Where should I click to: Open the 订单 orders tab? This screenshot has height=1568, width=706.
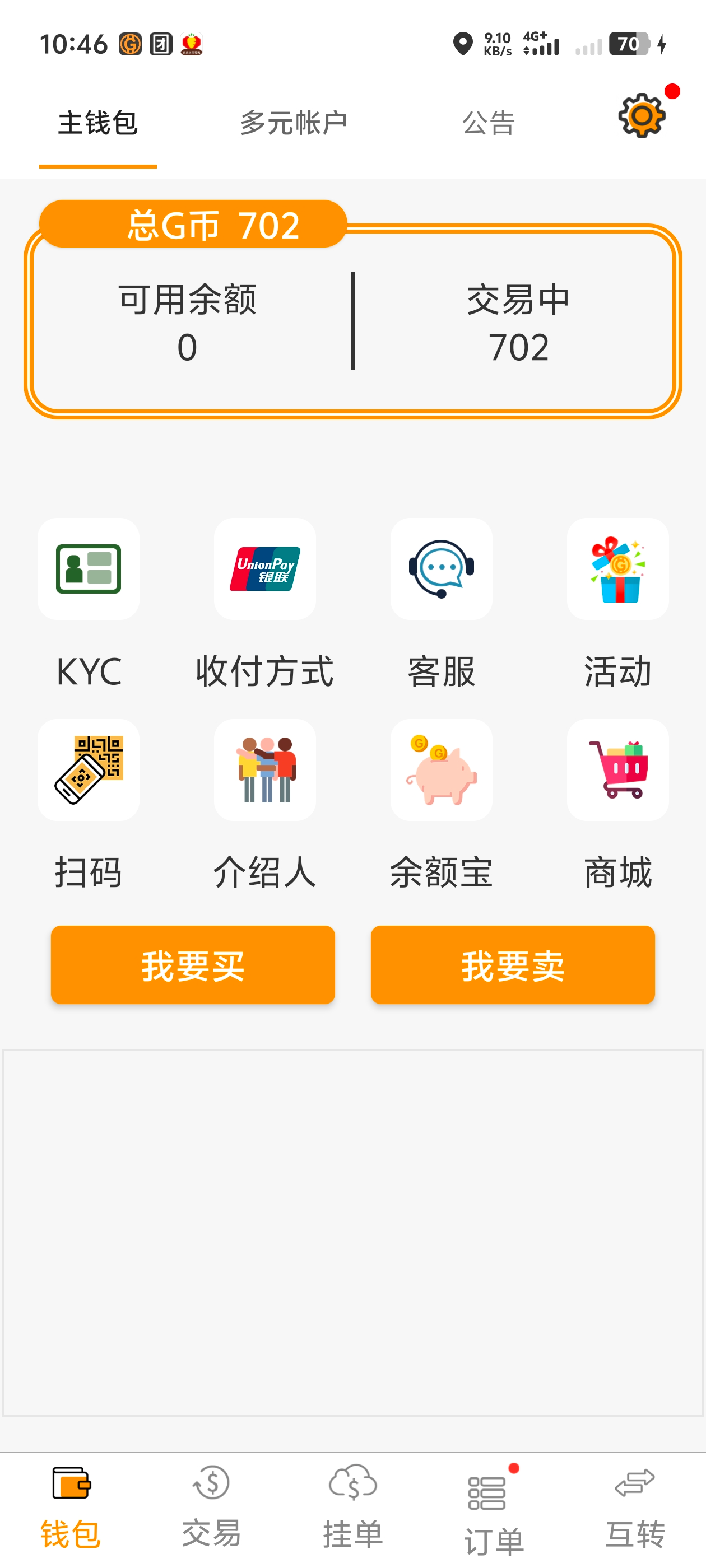494,1510
